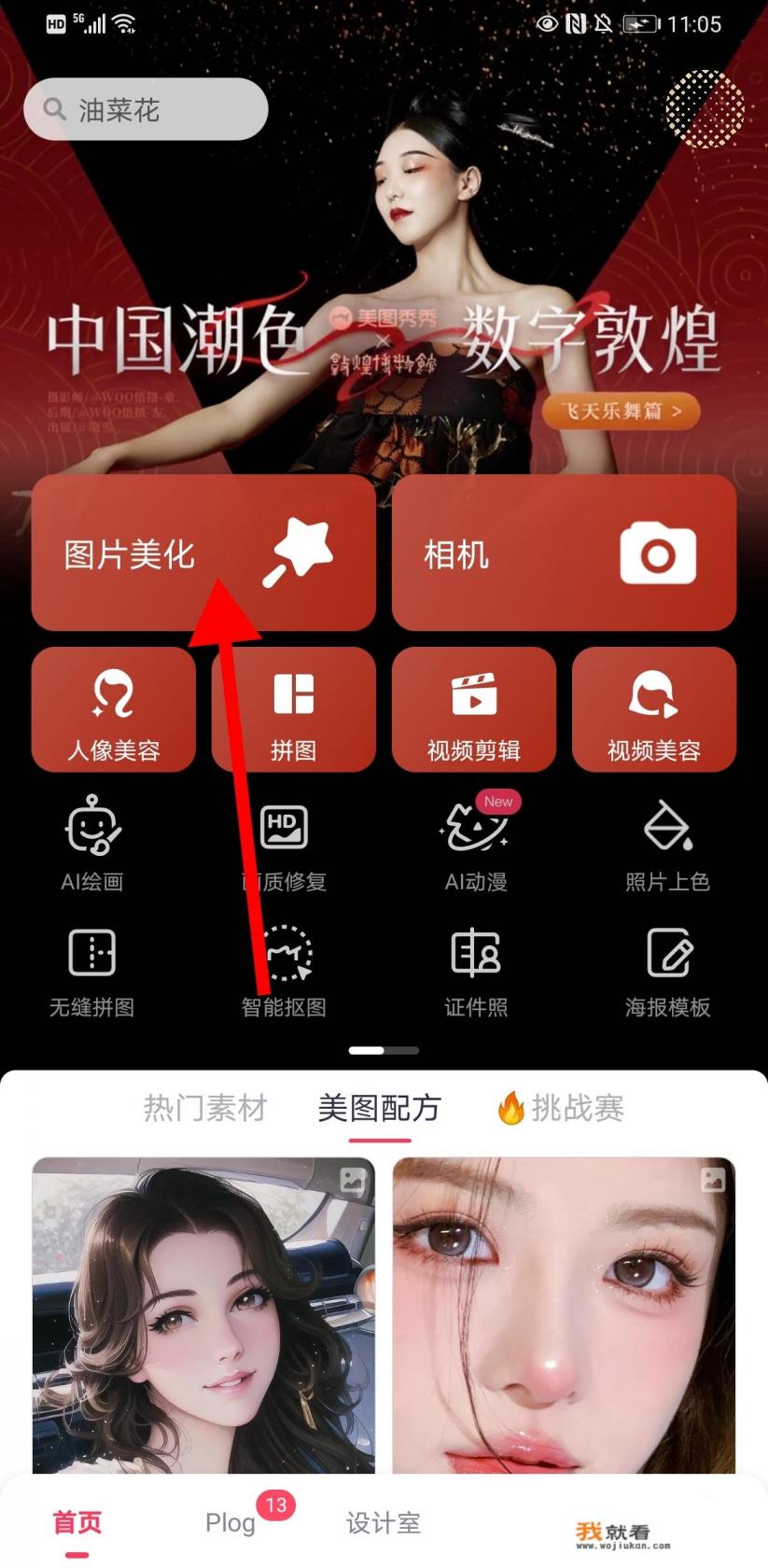Viewport: 768px width, 1568px height.
Task: Open the 设计室 tab
Action: point(384,1522)
